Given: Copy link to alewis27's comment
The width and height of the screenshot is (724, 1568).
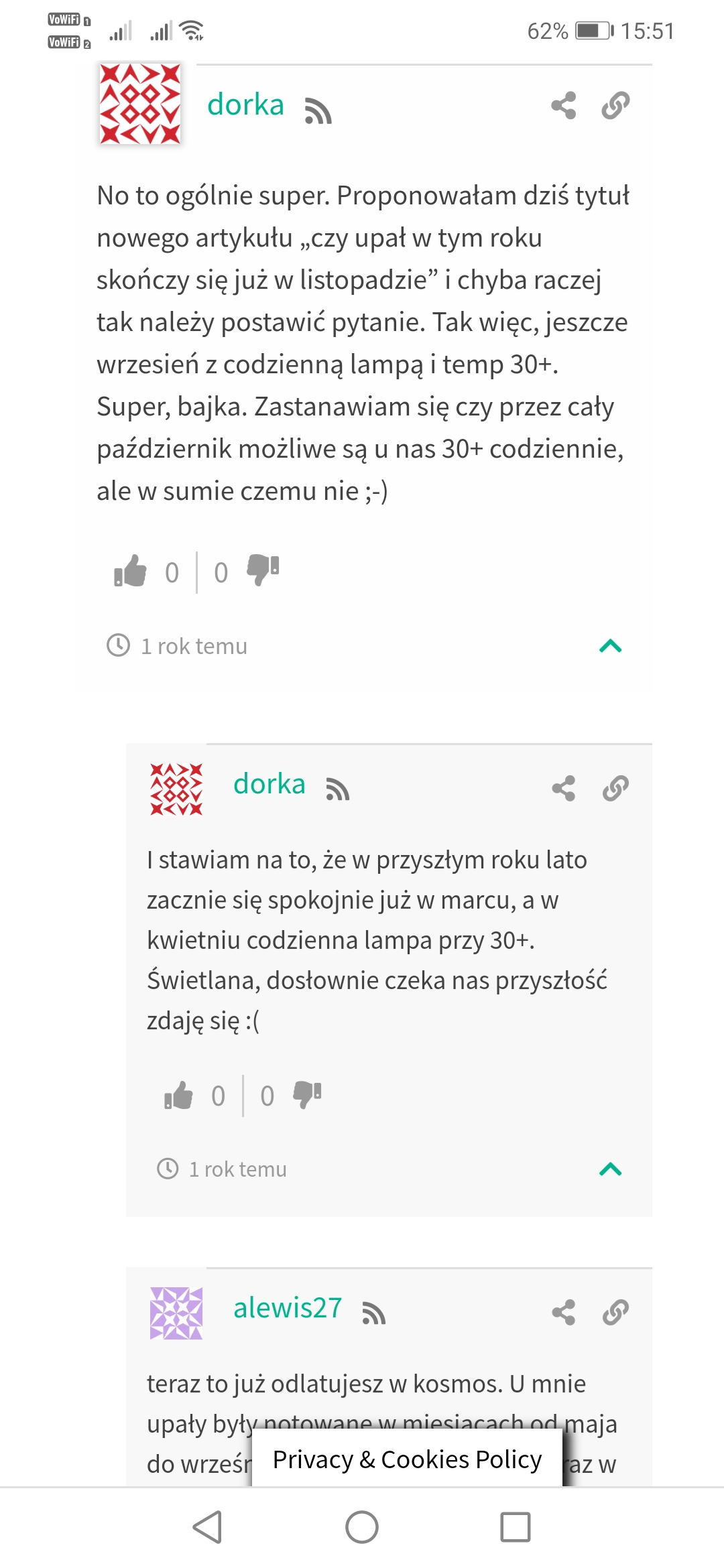Looking at the screenshot, I should coord(615,1312).
